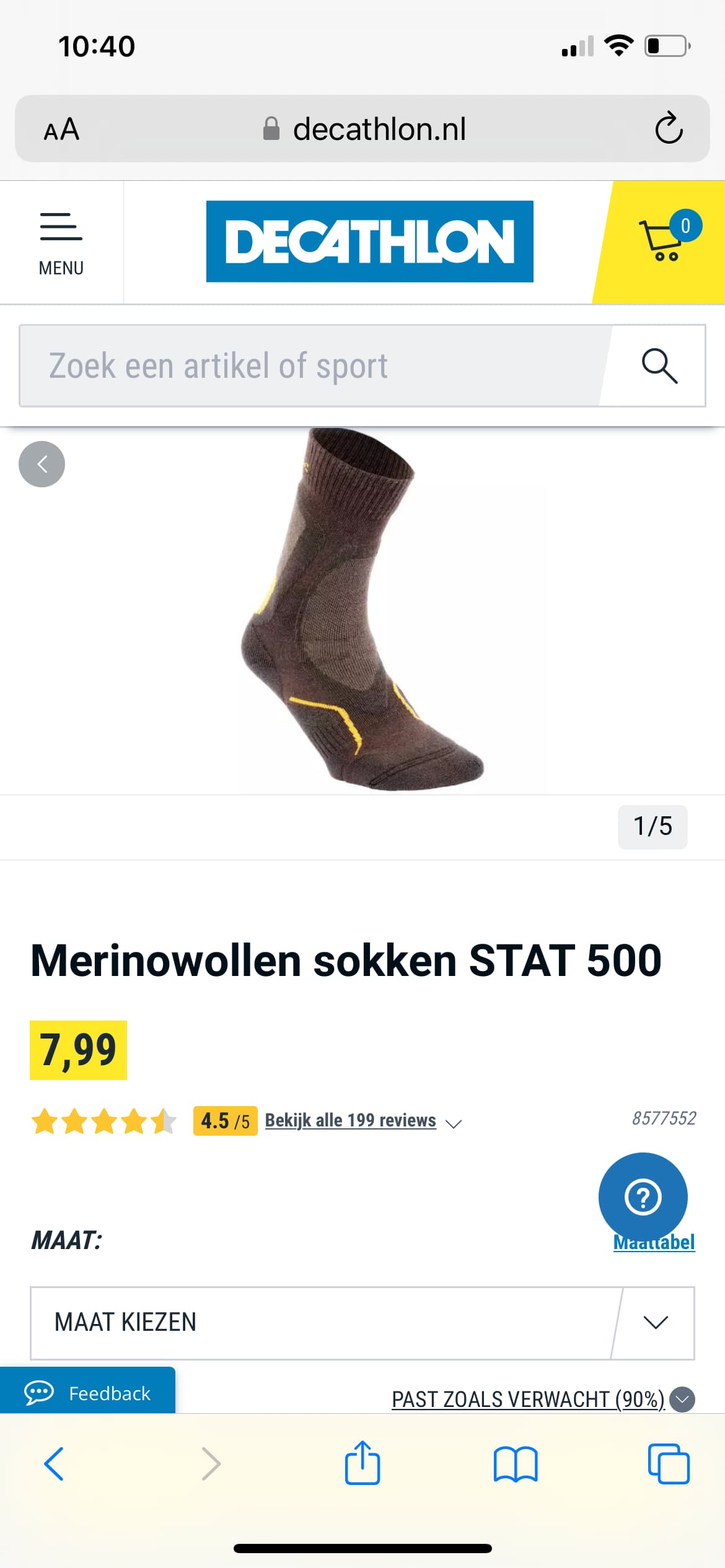Open the MENU hamburger button
The image size is (725, 1568).
(61, 243)
